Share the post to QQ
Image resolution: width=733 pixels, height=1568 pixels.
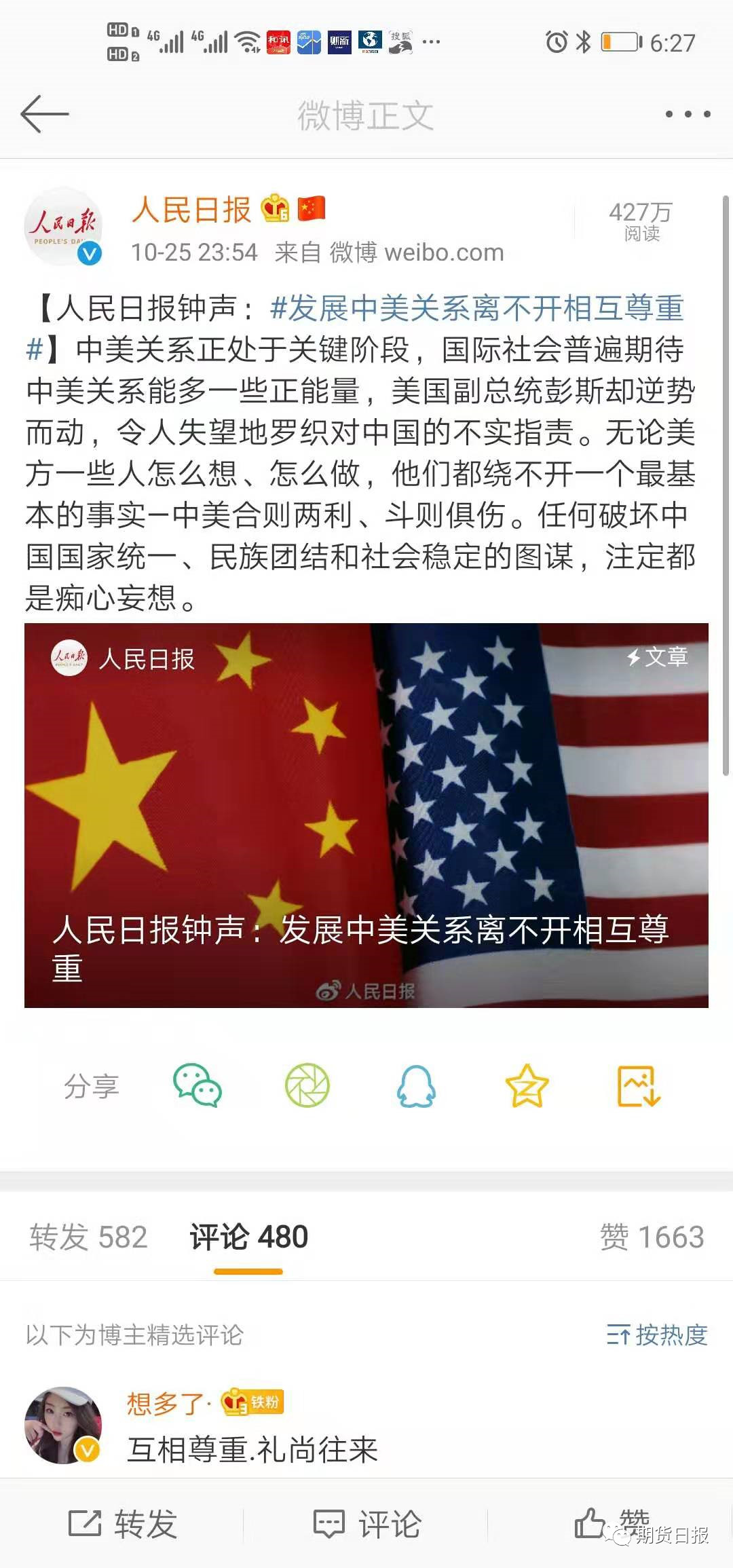pos(416,1085)
